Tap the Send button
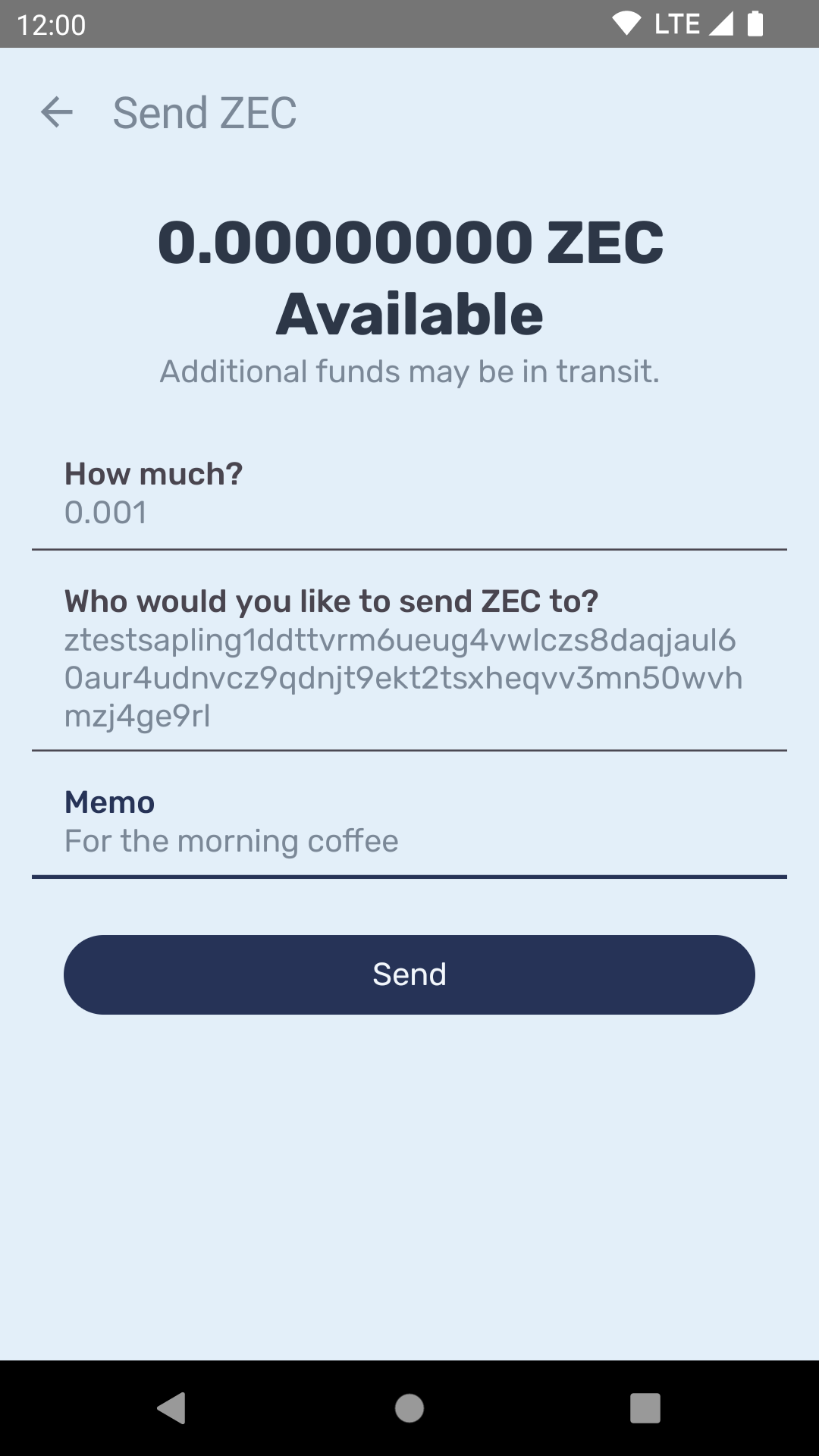 pos(409,974)
